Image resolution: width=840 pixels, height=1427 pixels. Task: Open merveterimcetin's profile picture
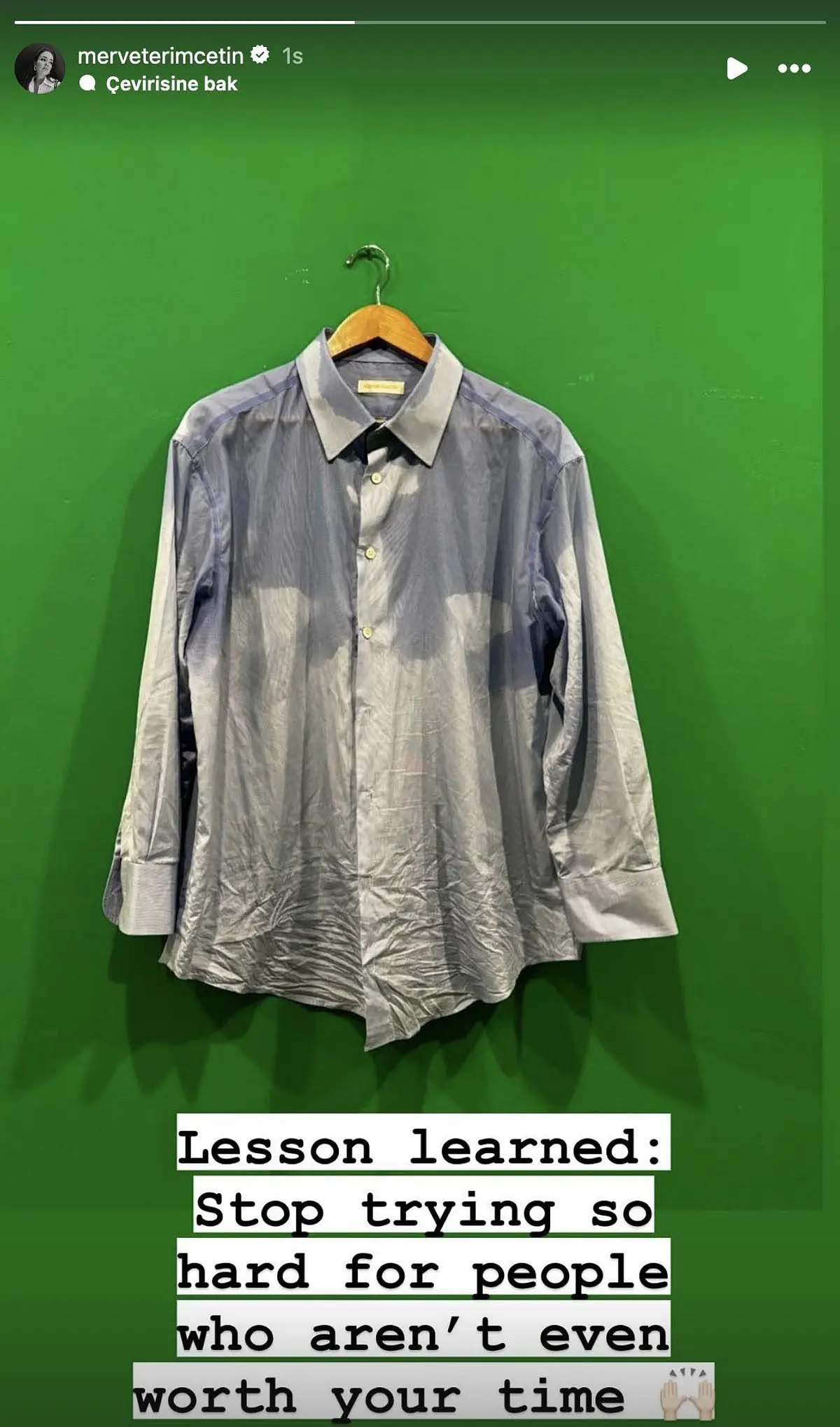pyautogui.click(x=39, y=69)
